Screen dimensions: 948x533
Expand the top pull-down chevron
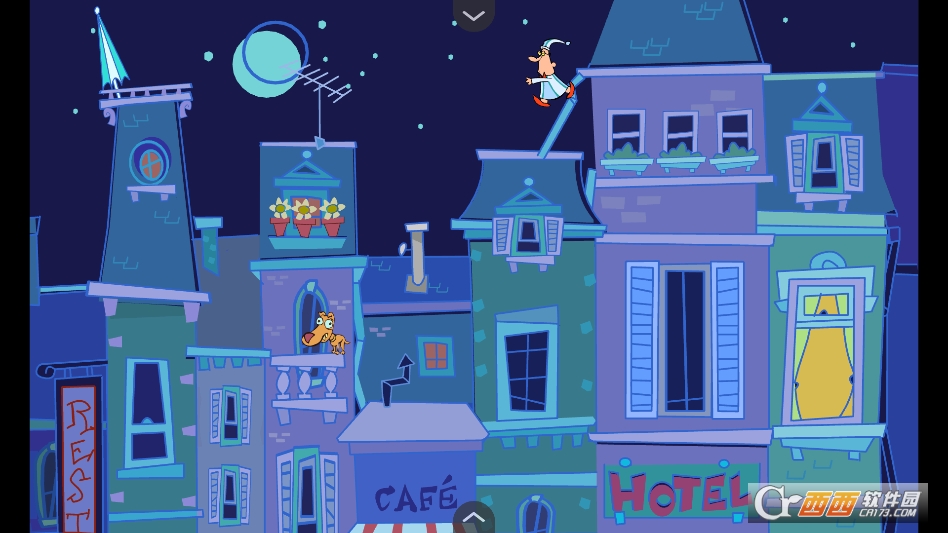[x=474, y=14]
